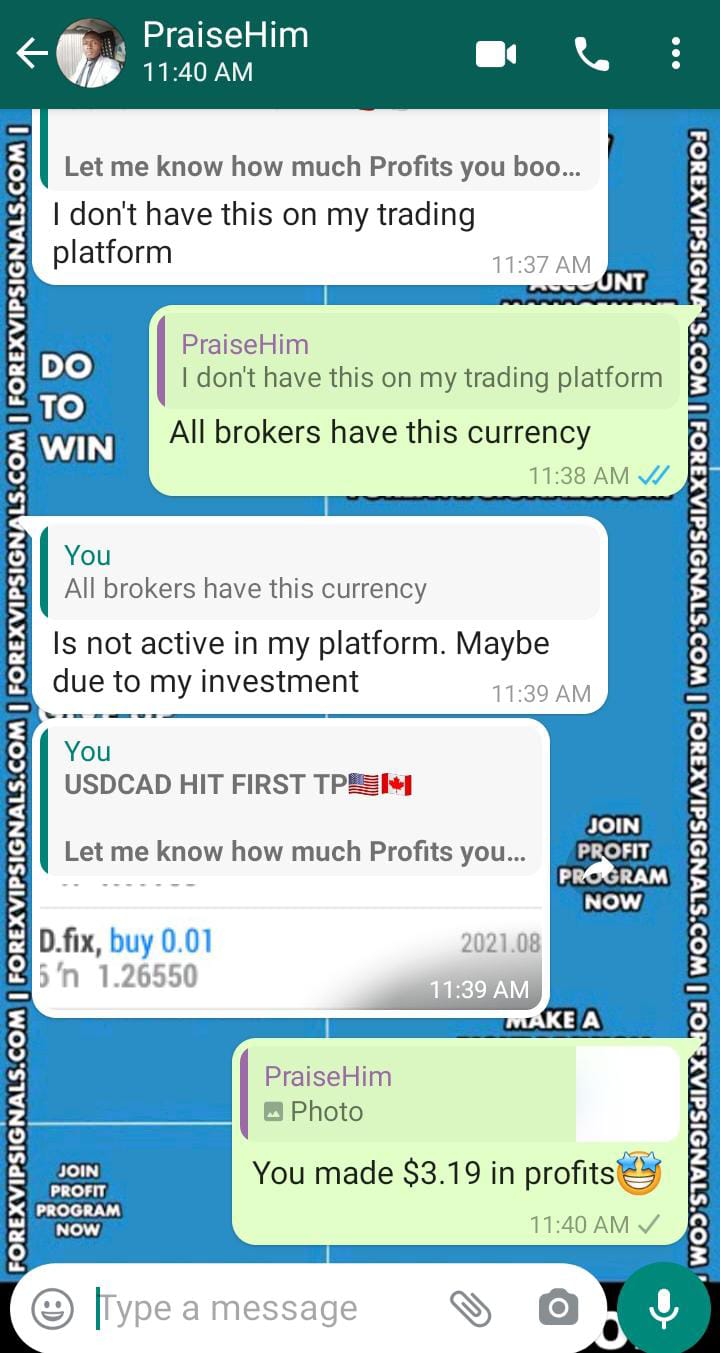
Task: Select the 'USDCAD HIT FIRST TP' quoted message
Action: 300,784
